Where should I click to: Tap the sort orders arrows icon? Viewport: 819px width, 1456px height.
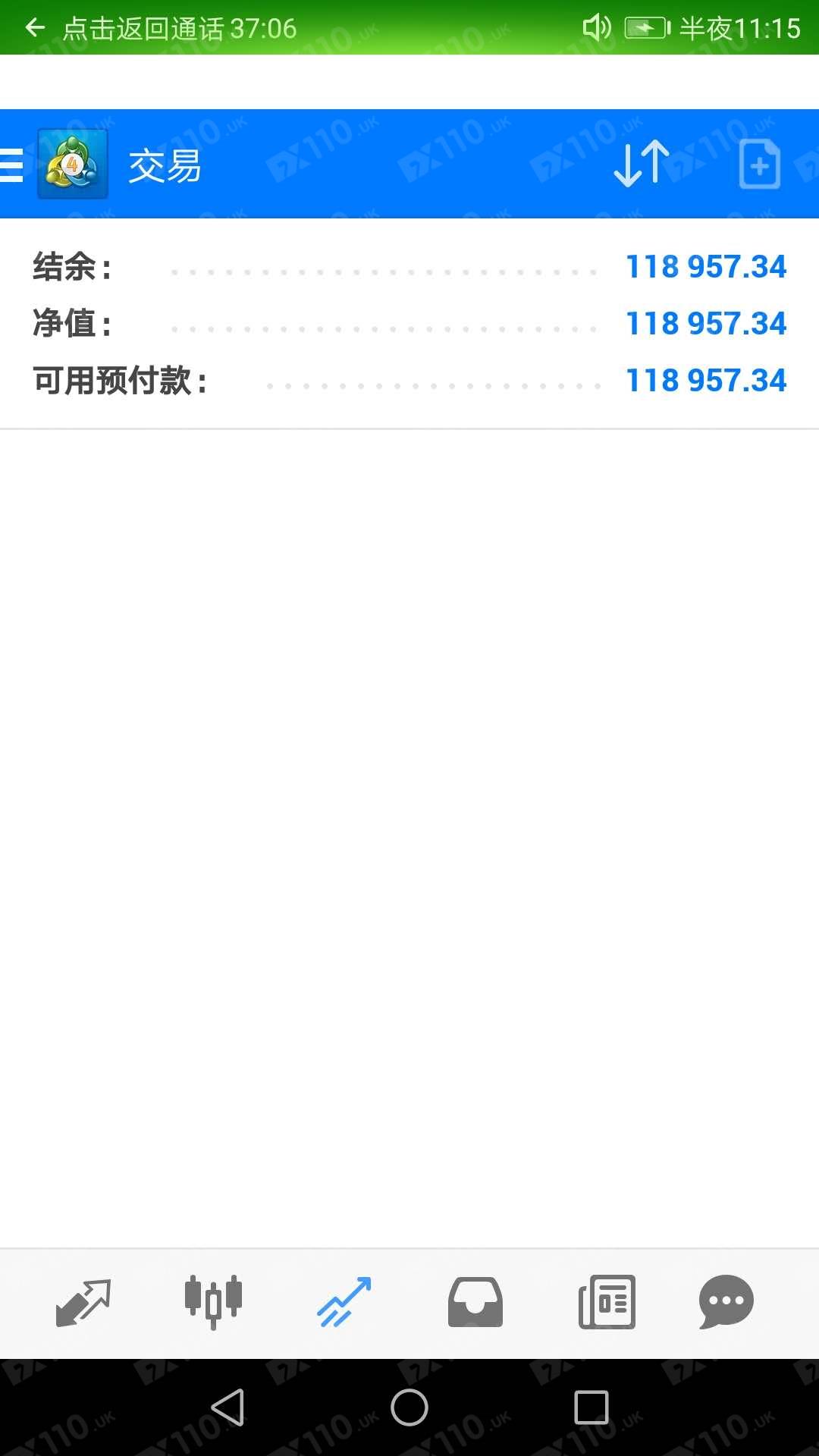click(x=642, y=164)
